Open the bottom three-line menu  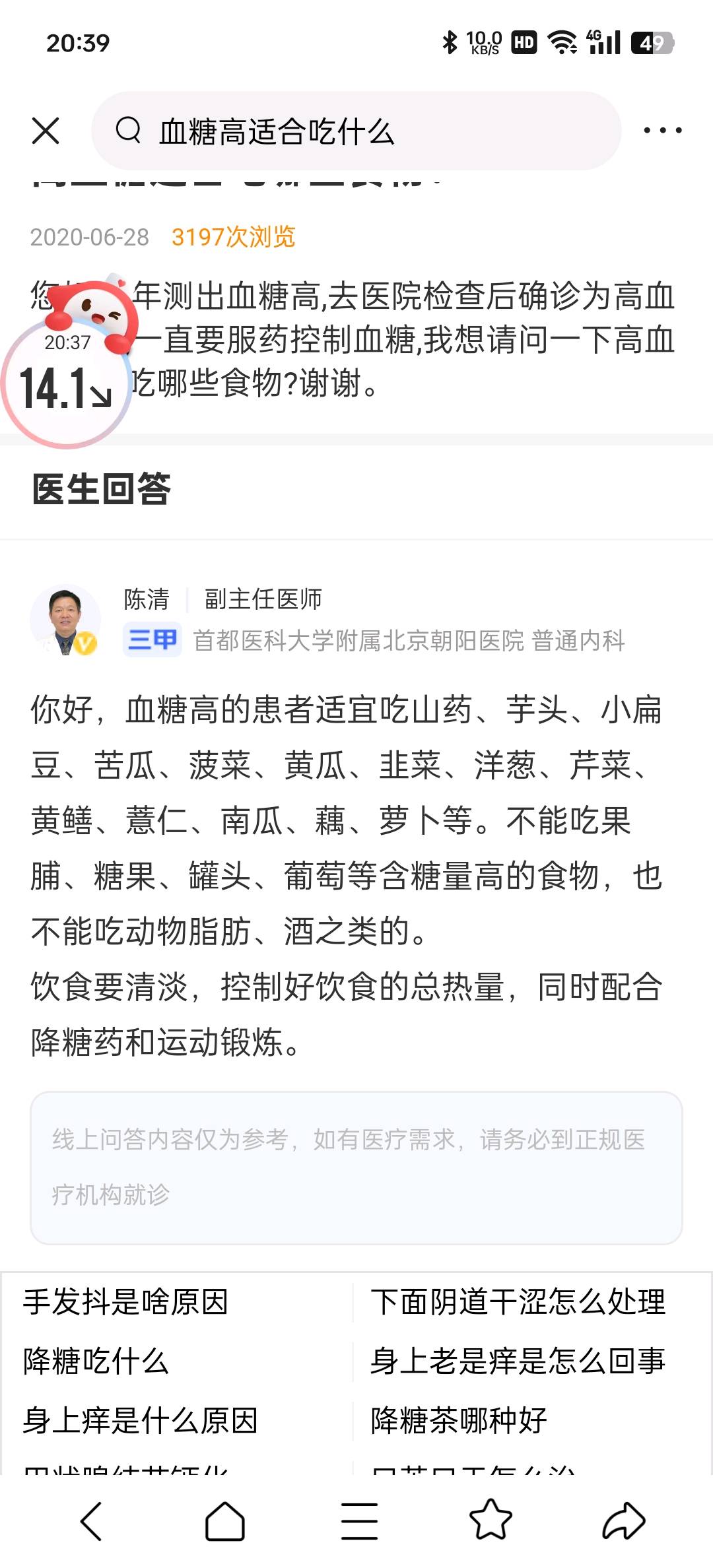pos(359,1521)
